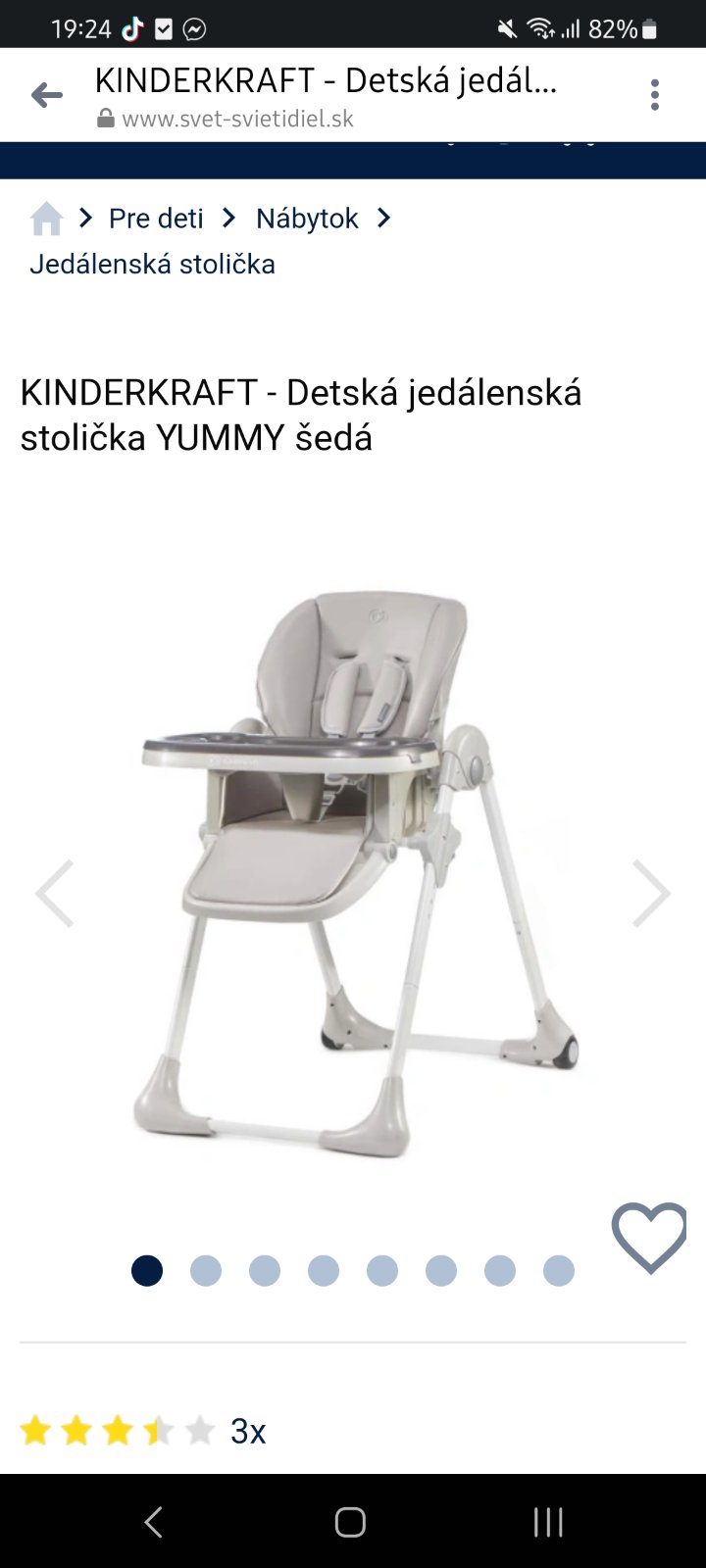Open the Pre deti breadcrumb
This screenshot has width=706, height=1568.
[x=156, y=219]
